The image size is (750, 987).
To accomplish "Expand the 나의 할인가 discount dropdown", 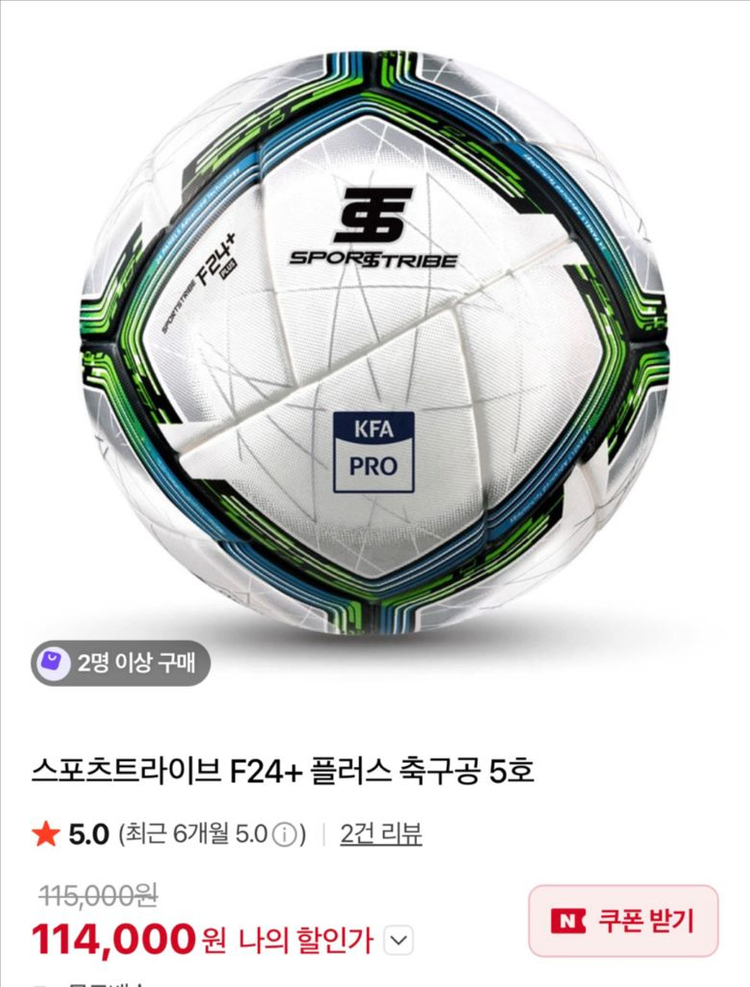I will (398, 941).
